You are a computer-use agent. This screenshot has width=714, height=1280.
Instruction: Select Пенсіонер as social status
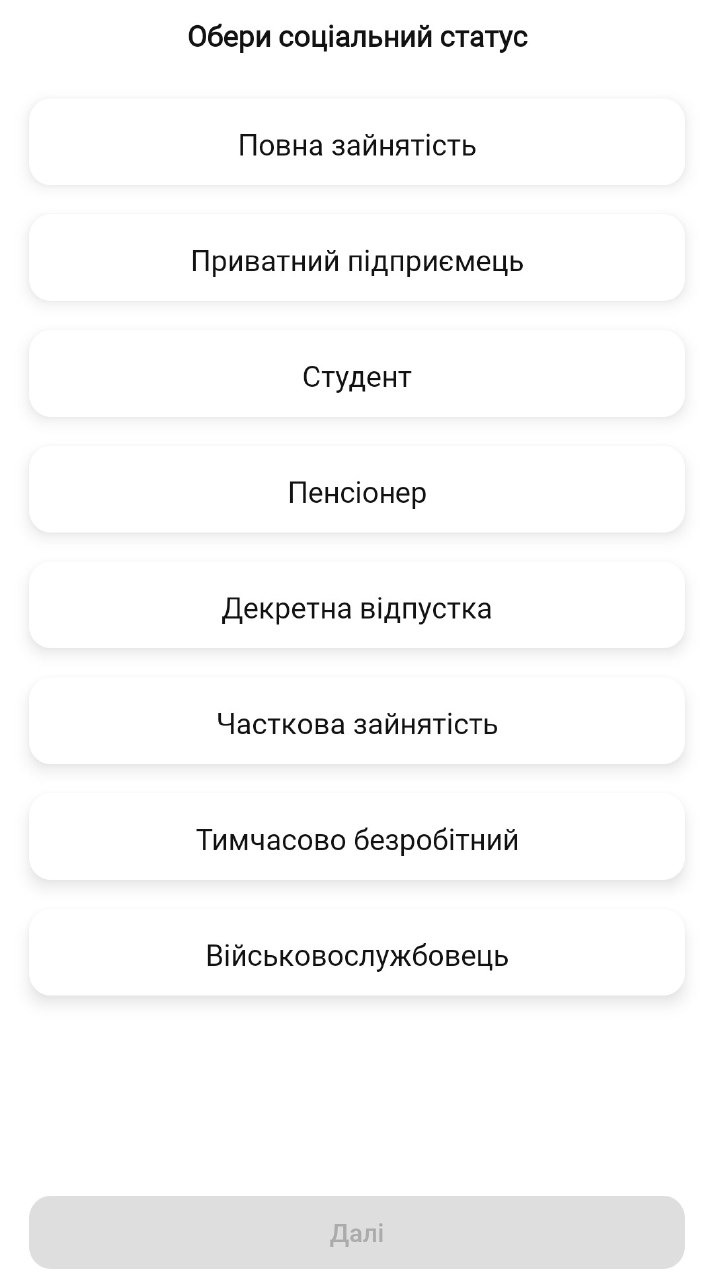[357, 493]
